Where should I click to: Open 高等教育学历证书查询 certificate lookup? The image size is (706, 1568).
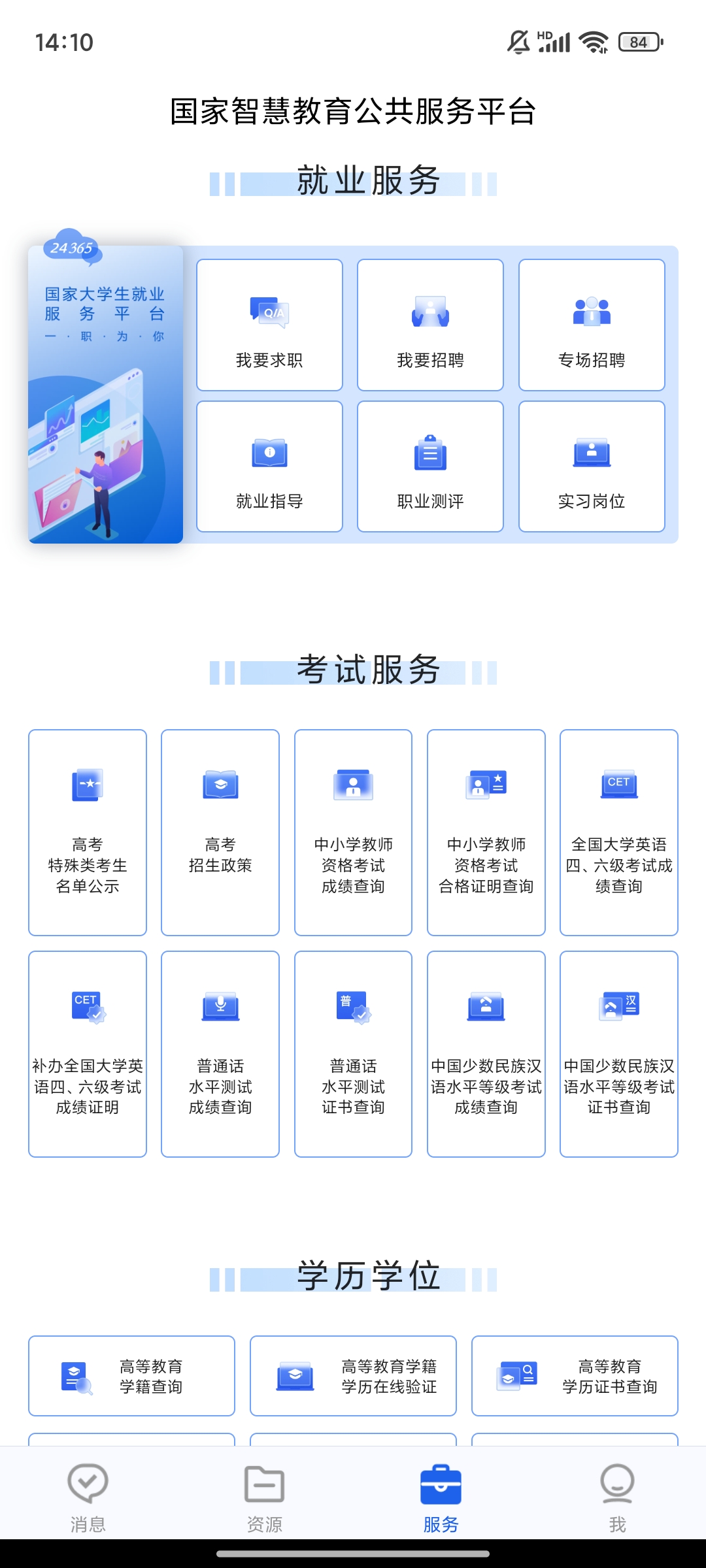pos(574,1375)
